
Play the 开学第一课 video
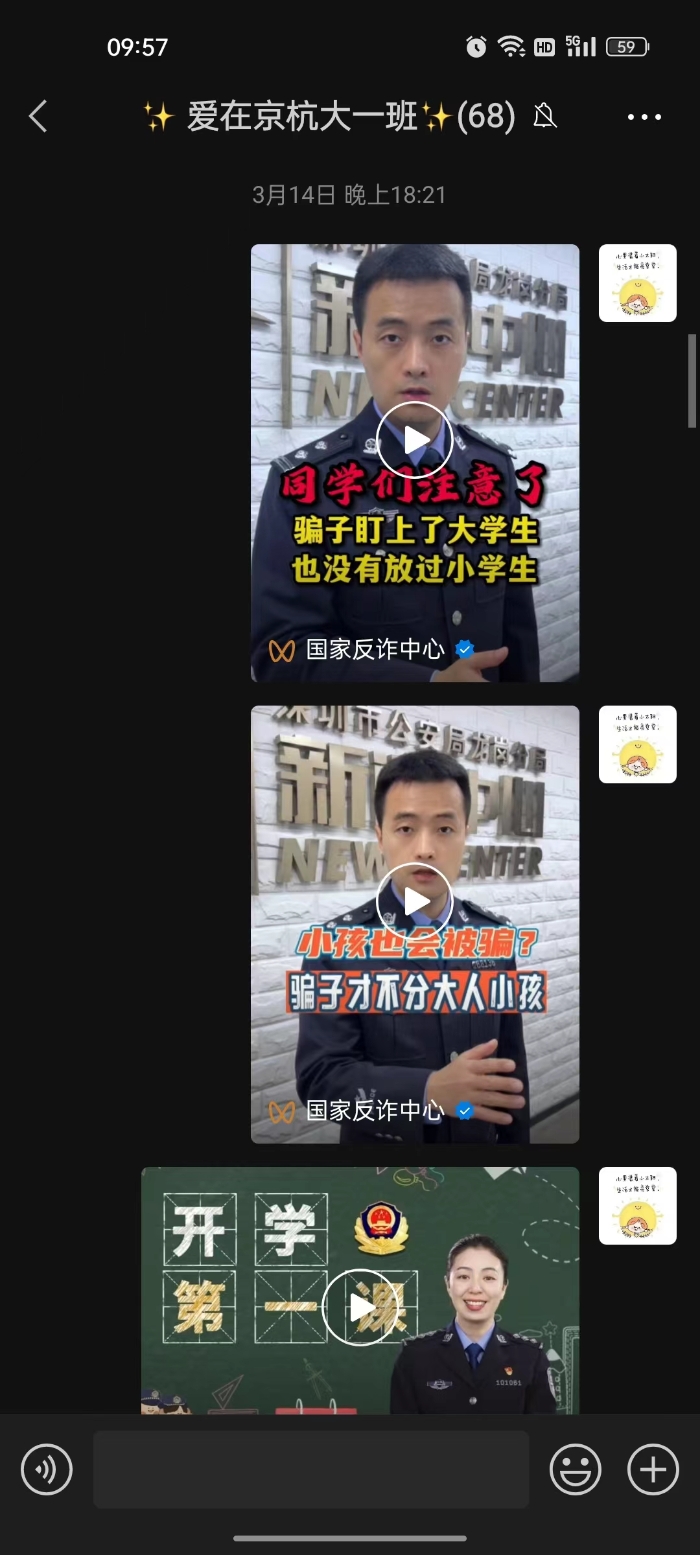tap(360, 1306)
